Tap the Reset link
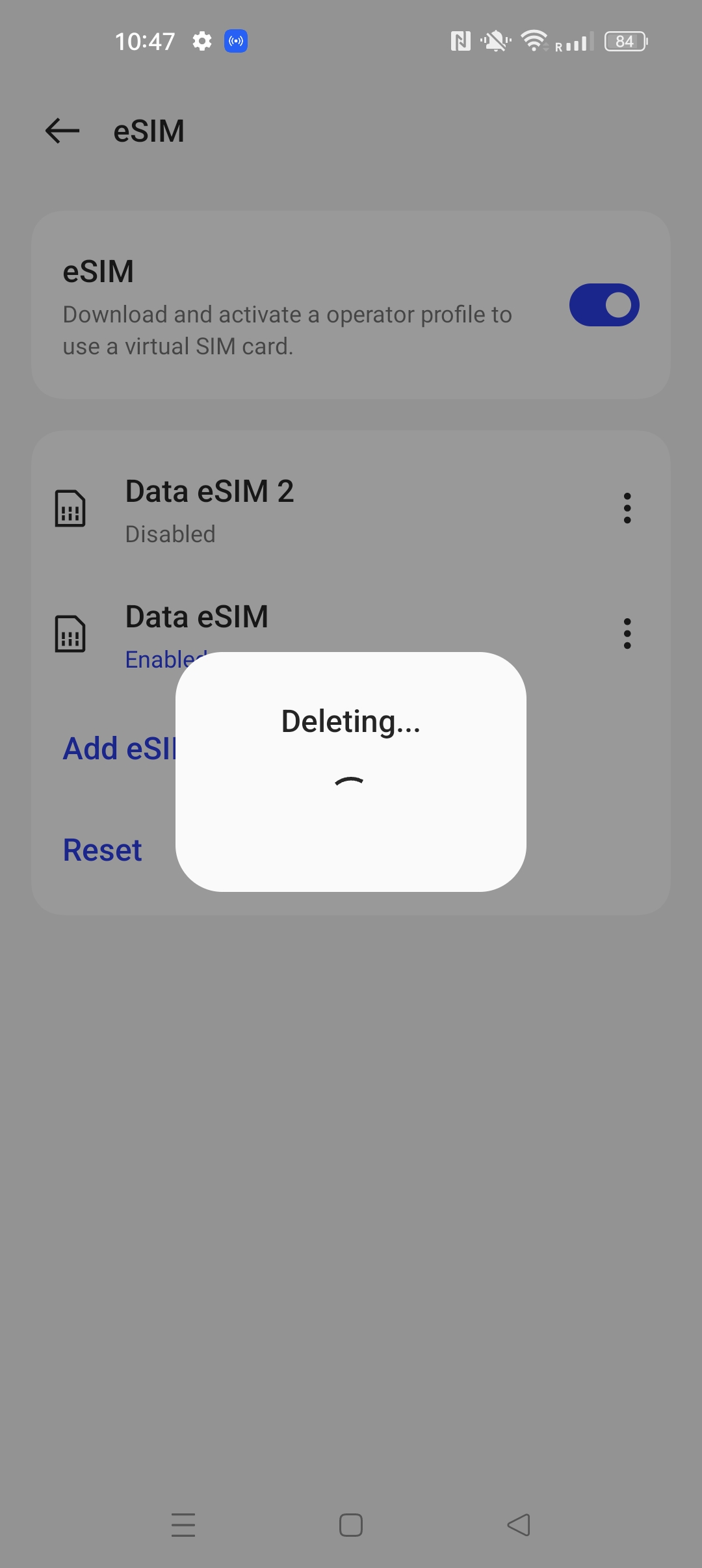The width and height of the screenshot is (702, 1568). coord(102,849)
